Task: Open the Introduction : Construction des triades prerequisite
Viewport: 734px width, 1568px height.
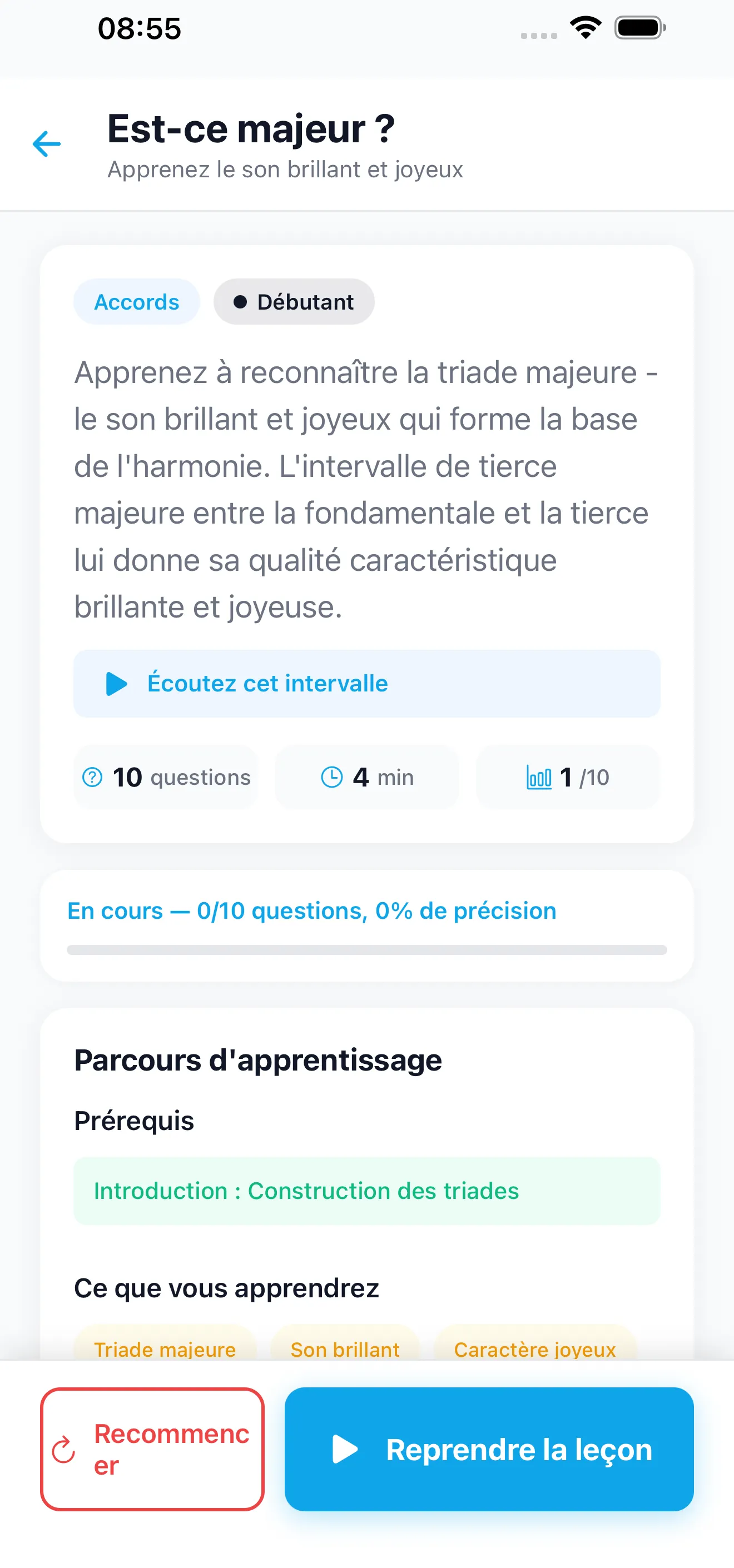Action: [x=306, y=1191]
